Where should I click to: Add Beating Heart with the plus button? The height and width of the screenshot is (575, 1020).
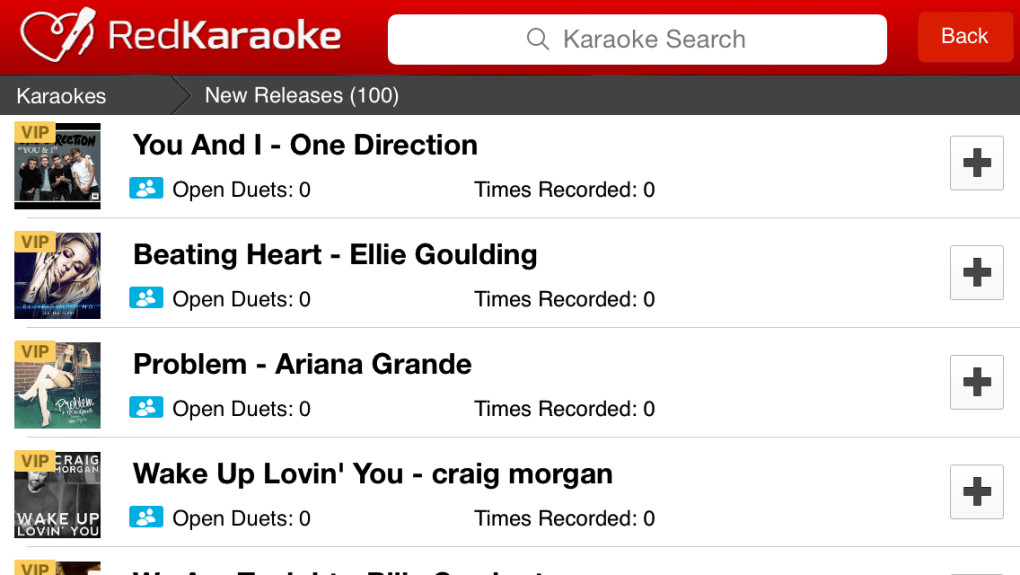pos(976,273)
